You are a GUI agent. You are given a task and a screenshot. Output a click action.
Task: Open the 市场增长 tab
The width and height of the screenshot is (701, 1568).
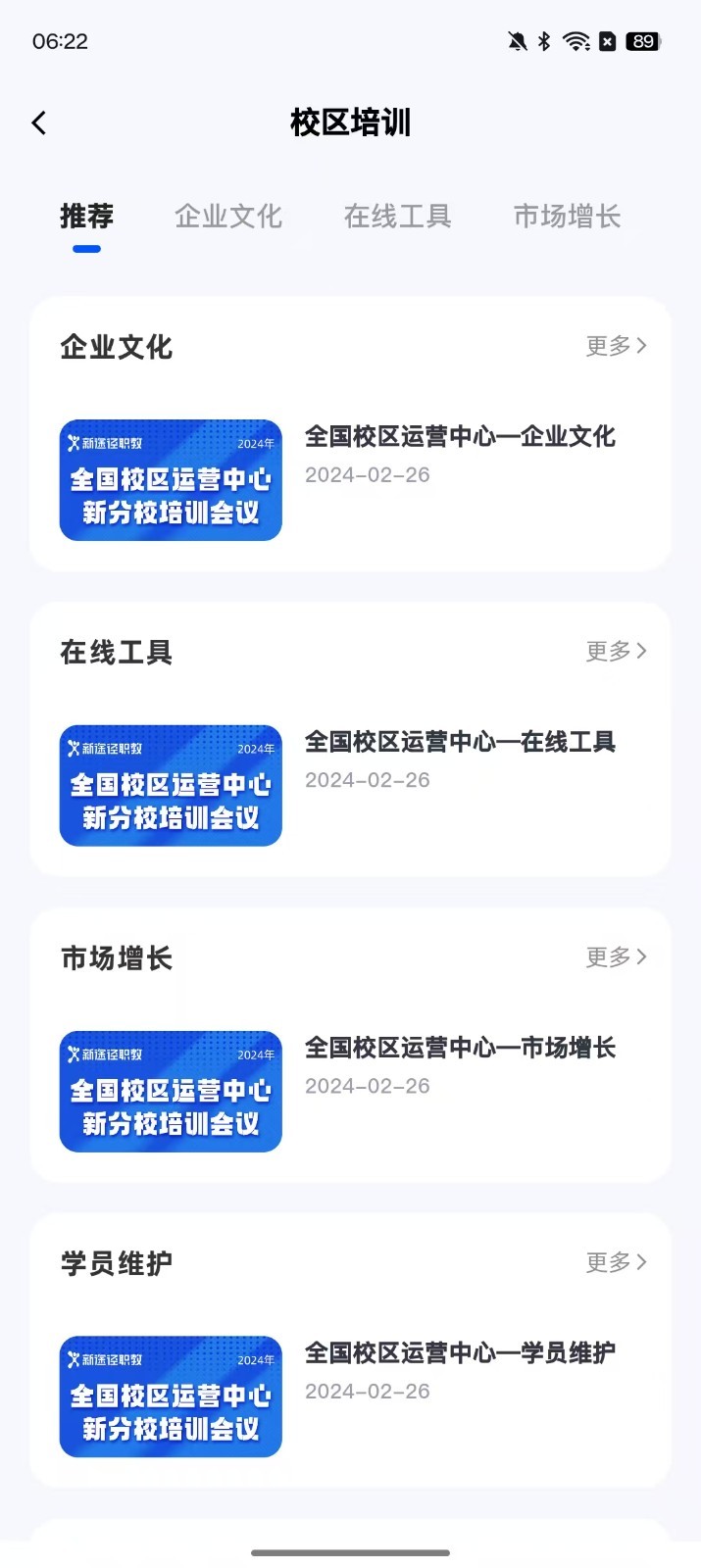(x=567, y=217)
